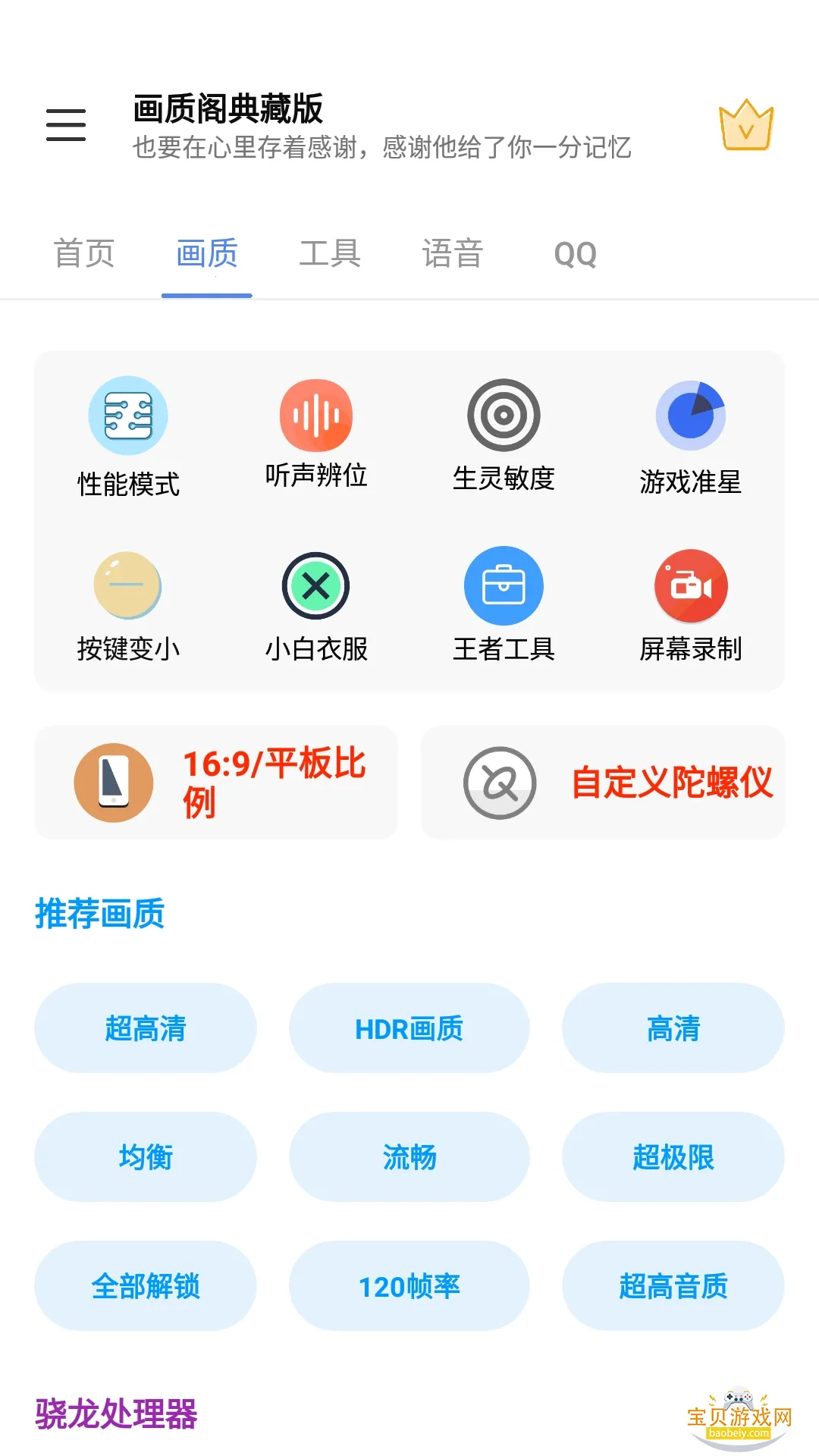Viewport: 819px width, 1456px height.
Task: Apply the HDR画质 quality preset
Action: pyautogui.click(x=409, y=1028)
